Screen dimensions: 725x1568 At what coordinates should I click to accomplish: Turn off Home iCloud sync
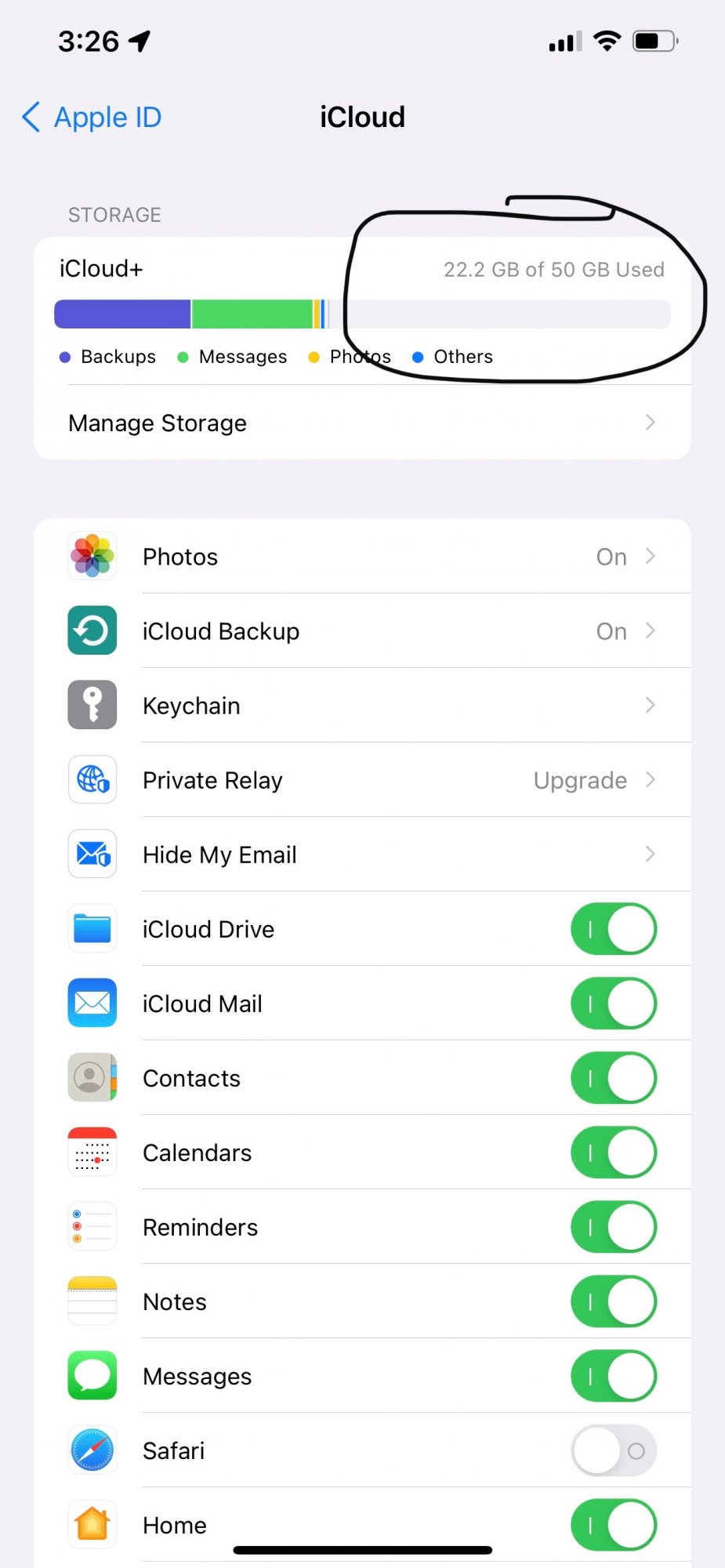click(x=613, y=1525)
